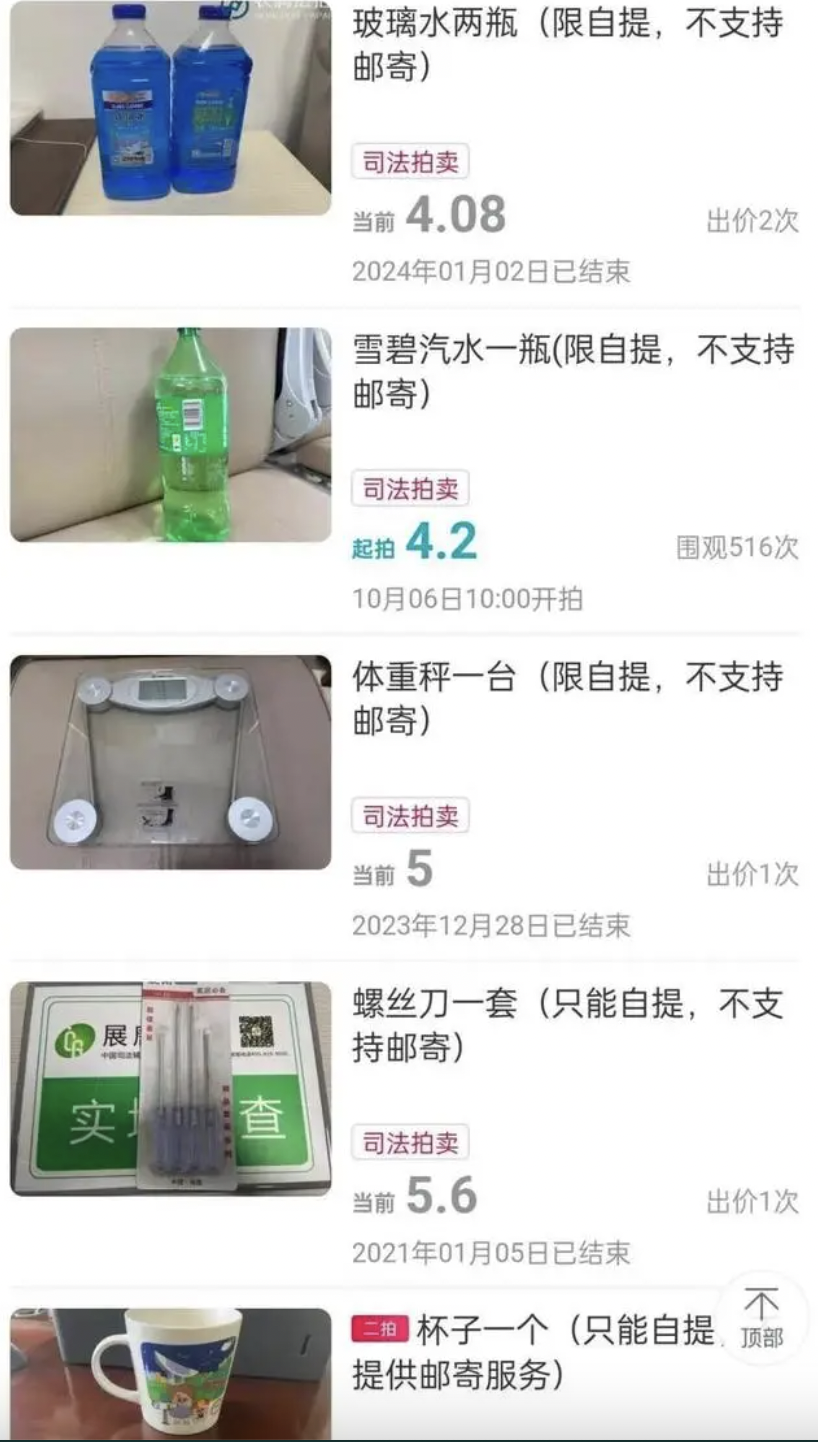Jump back to top with 顶部 button
818x1442 pixels.
[761, 1318]
